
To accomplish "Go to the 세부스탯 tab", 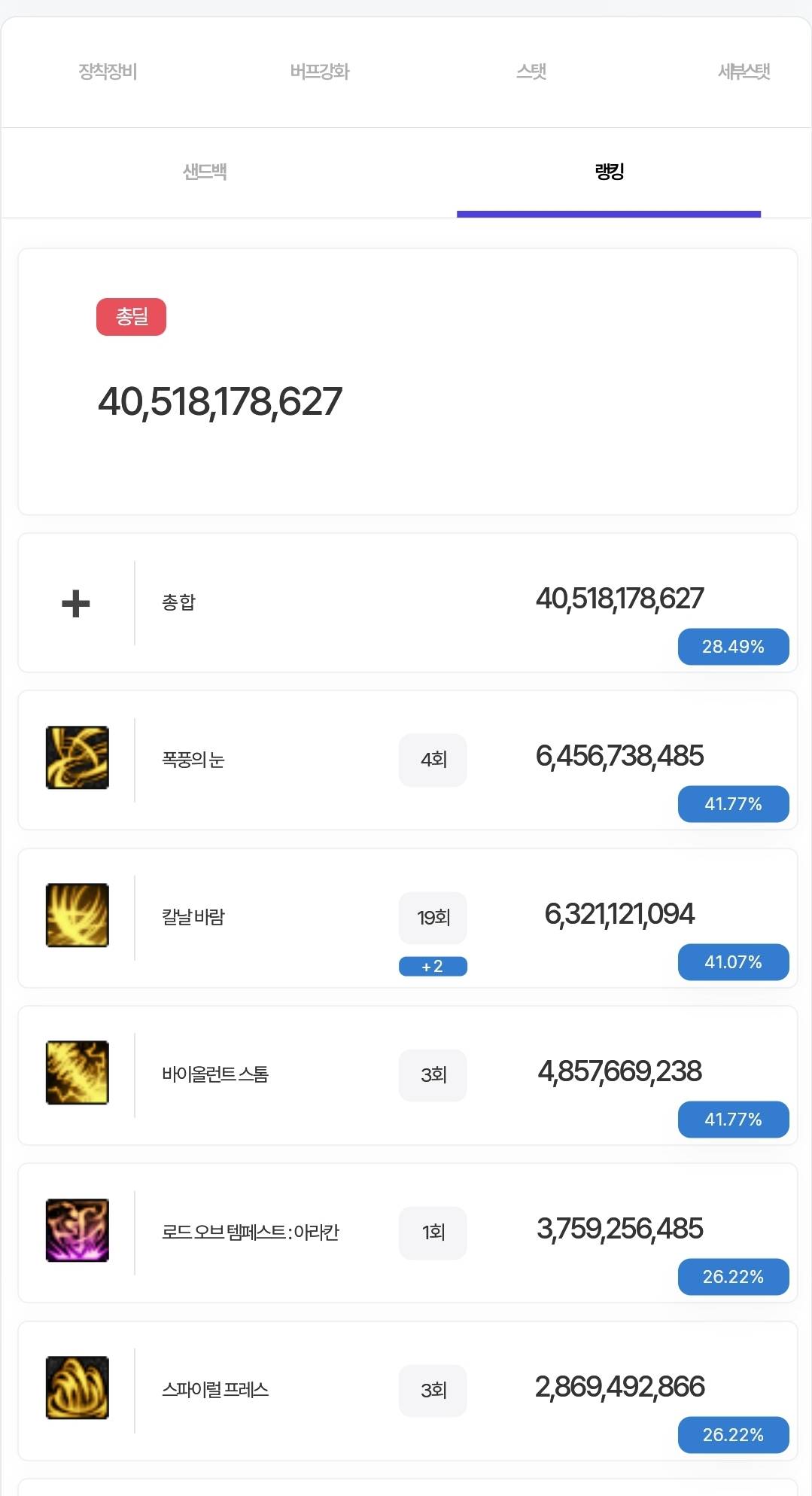I will [x=744, y=72].
